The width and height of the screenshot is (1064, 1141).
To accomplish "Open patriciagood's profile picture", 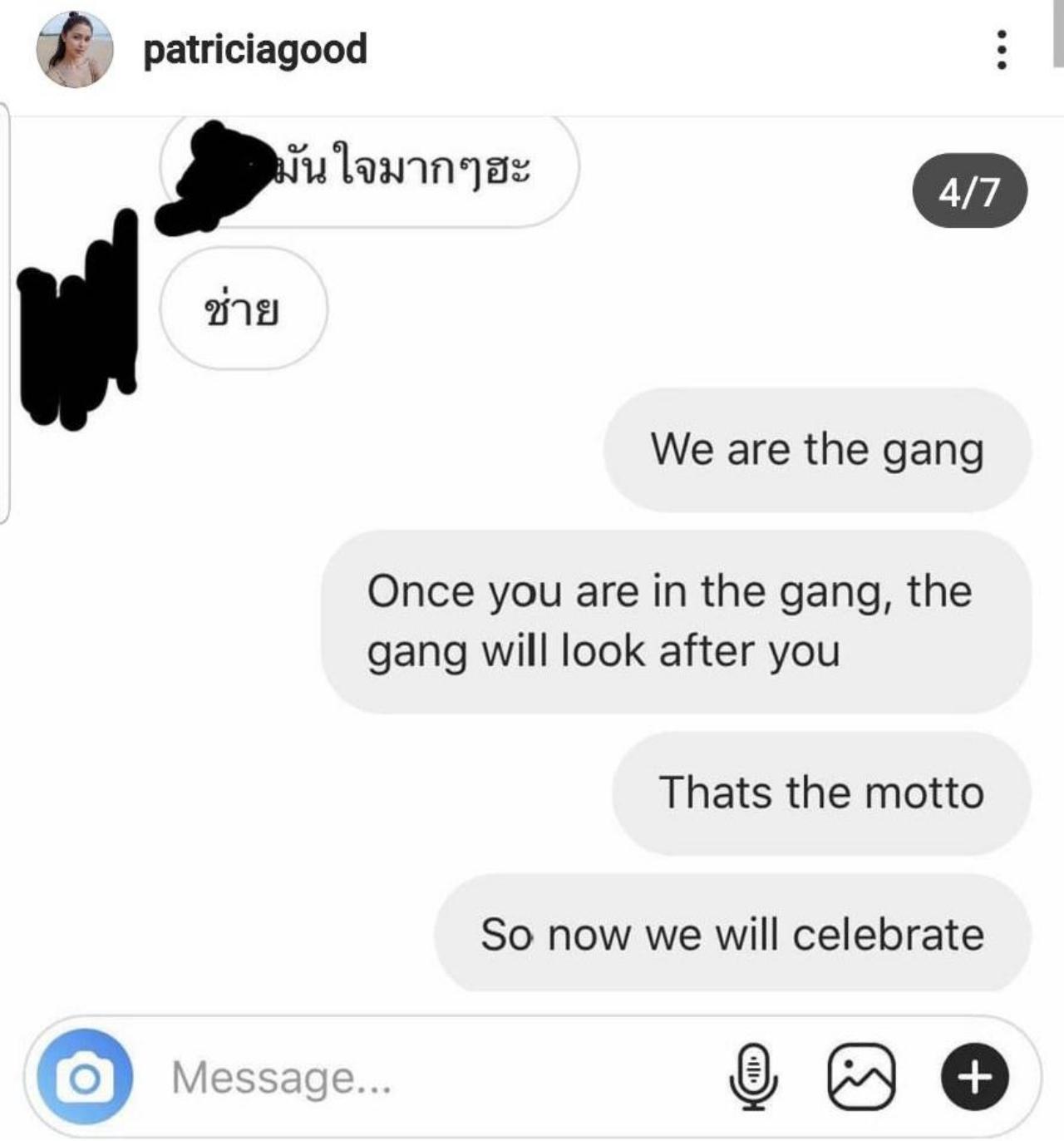I will point(74,50).
